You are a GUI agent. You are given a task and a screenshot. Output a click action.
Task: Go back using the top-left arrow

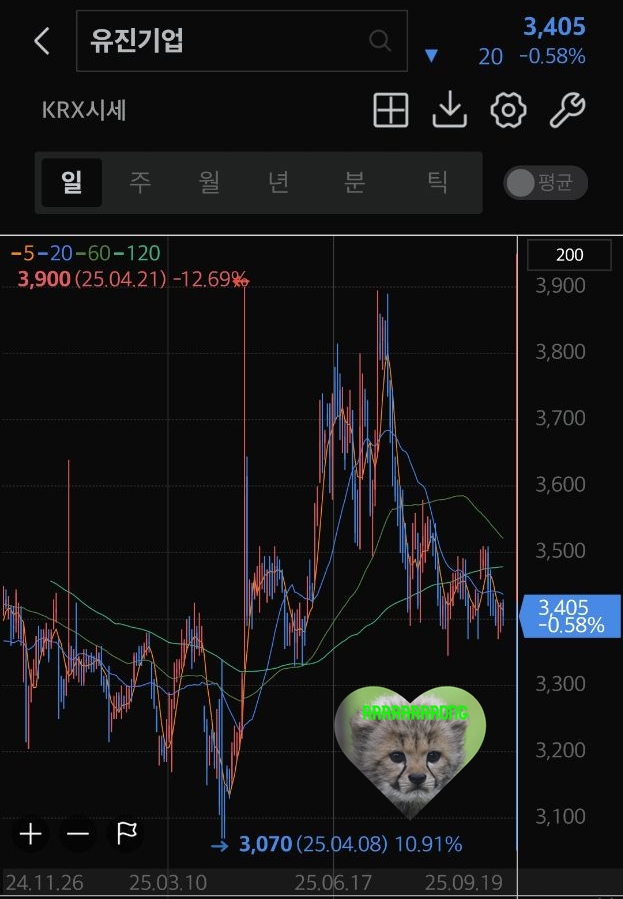click(x=41, y=41)
